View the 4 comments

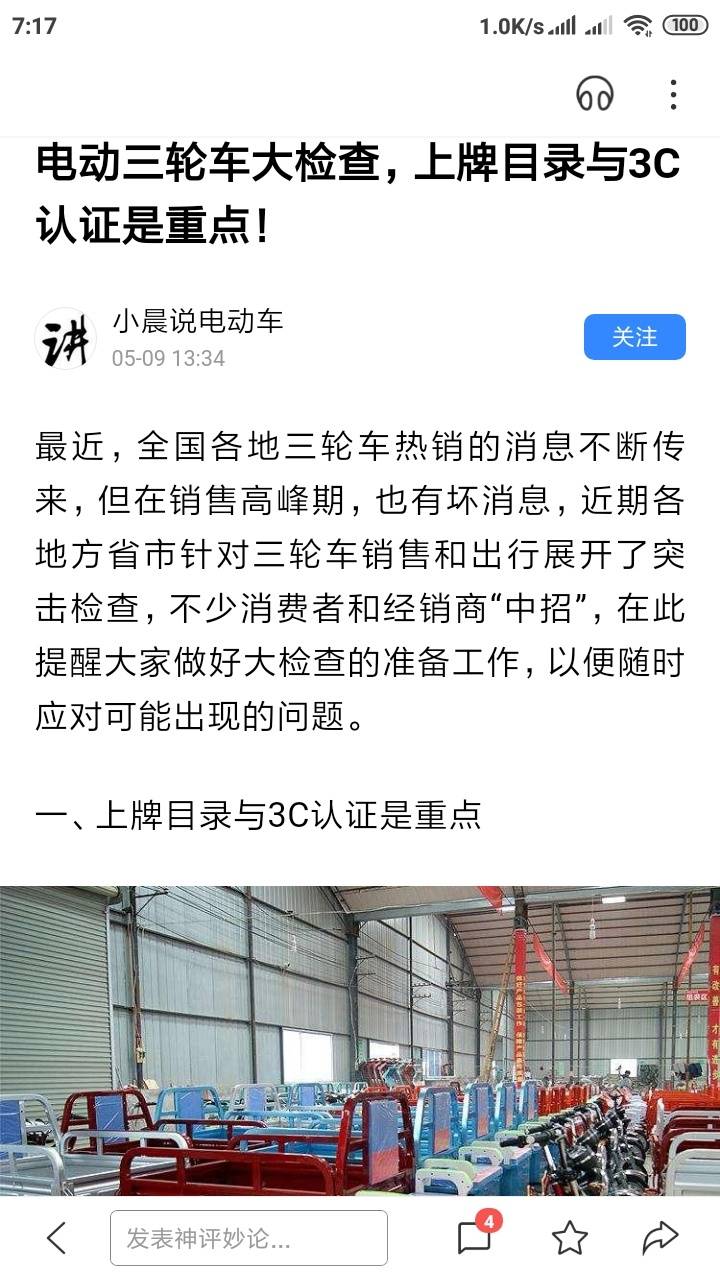pos(475,1237)
